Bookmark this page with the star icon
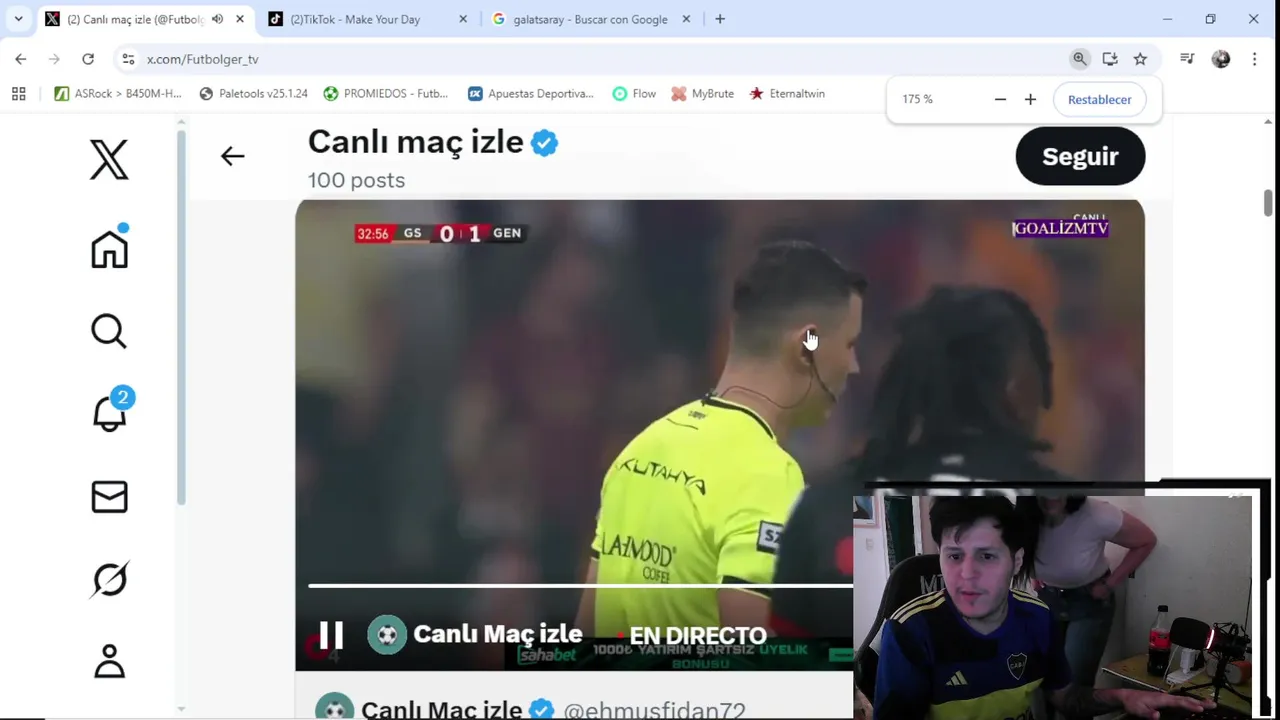The width and height of the screenshot is (1280, 720). point(1140,59)
